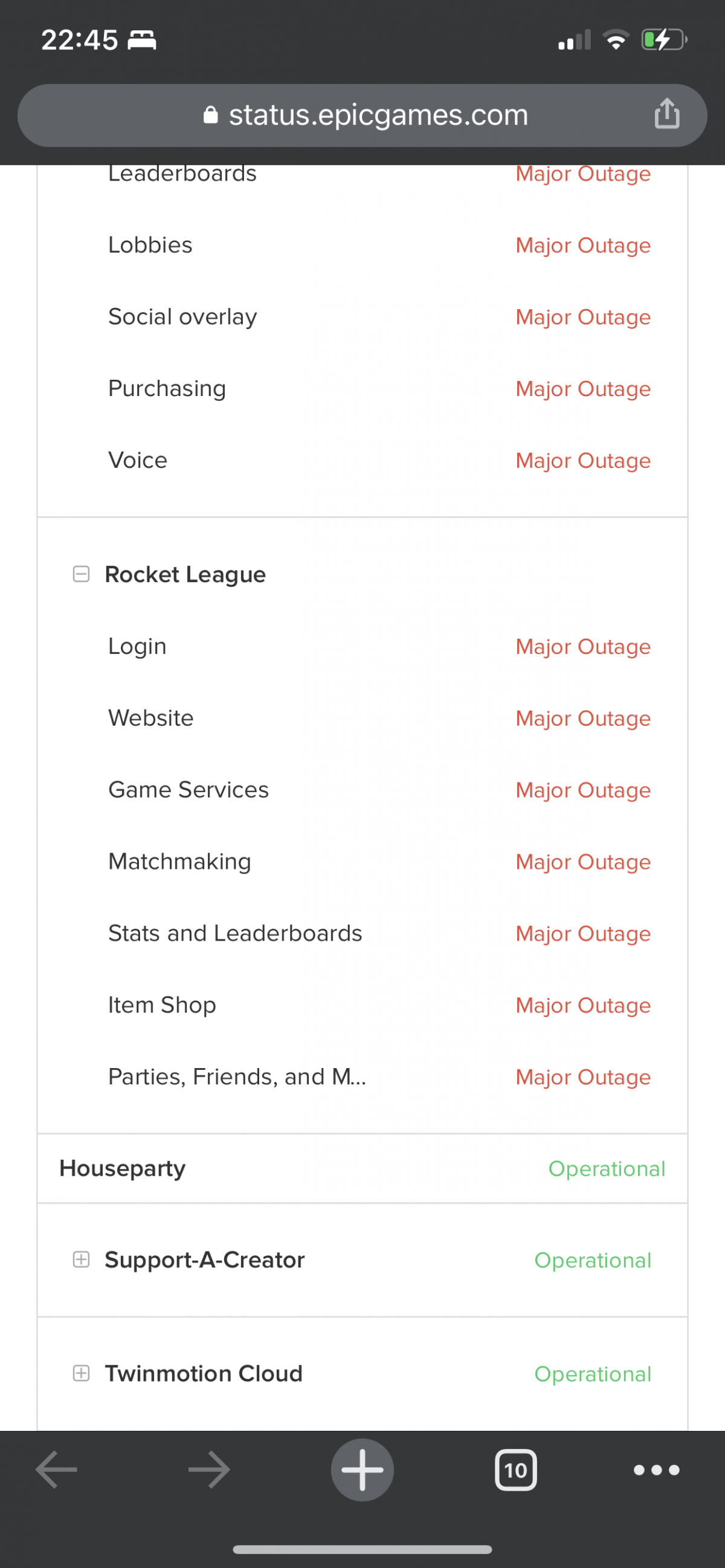Open the browser's three-dot menu
Image resolution: width=725 pixels, height=1568 pixels.
point(657,1470)
